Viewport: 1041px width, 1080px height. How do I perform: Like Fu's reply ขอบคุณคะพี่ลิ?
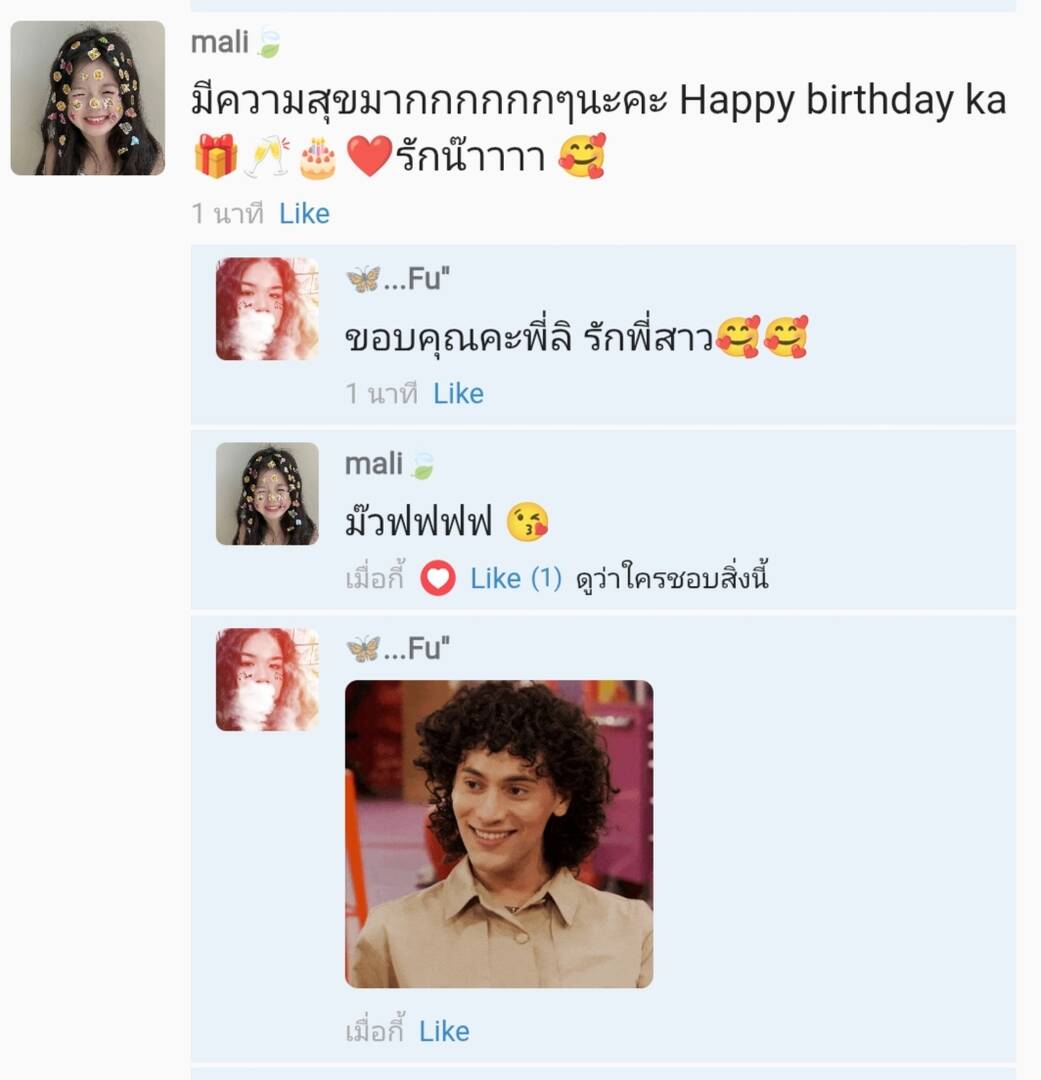pos(458,394)
